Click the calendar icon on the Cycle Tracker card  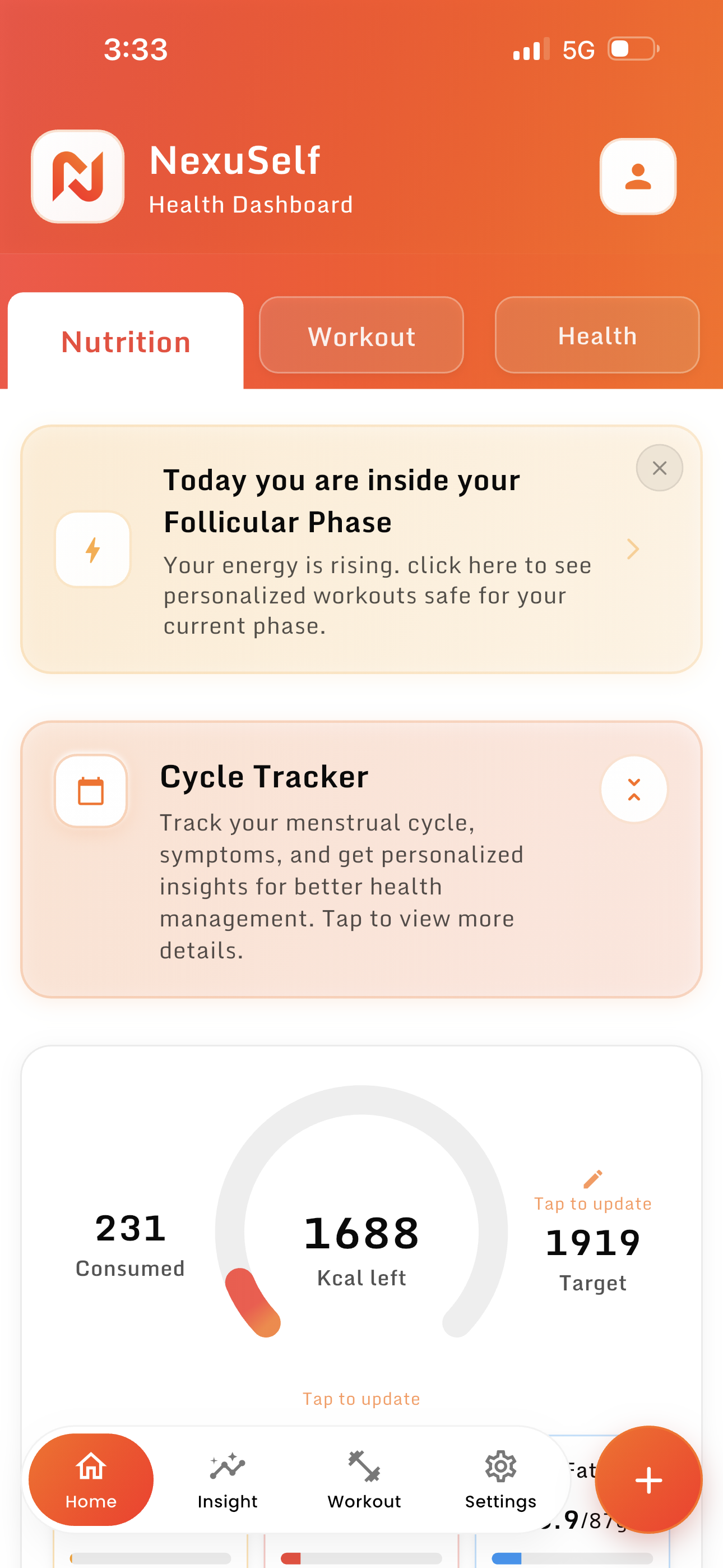pos(90,791)
